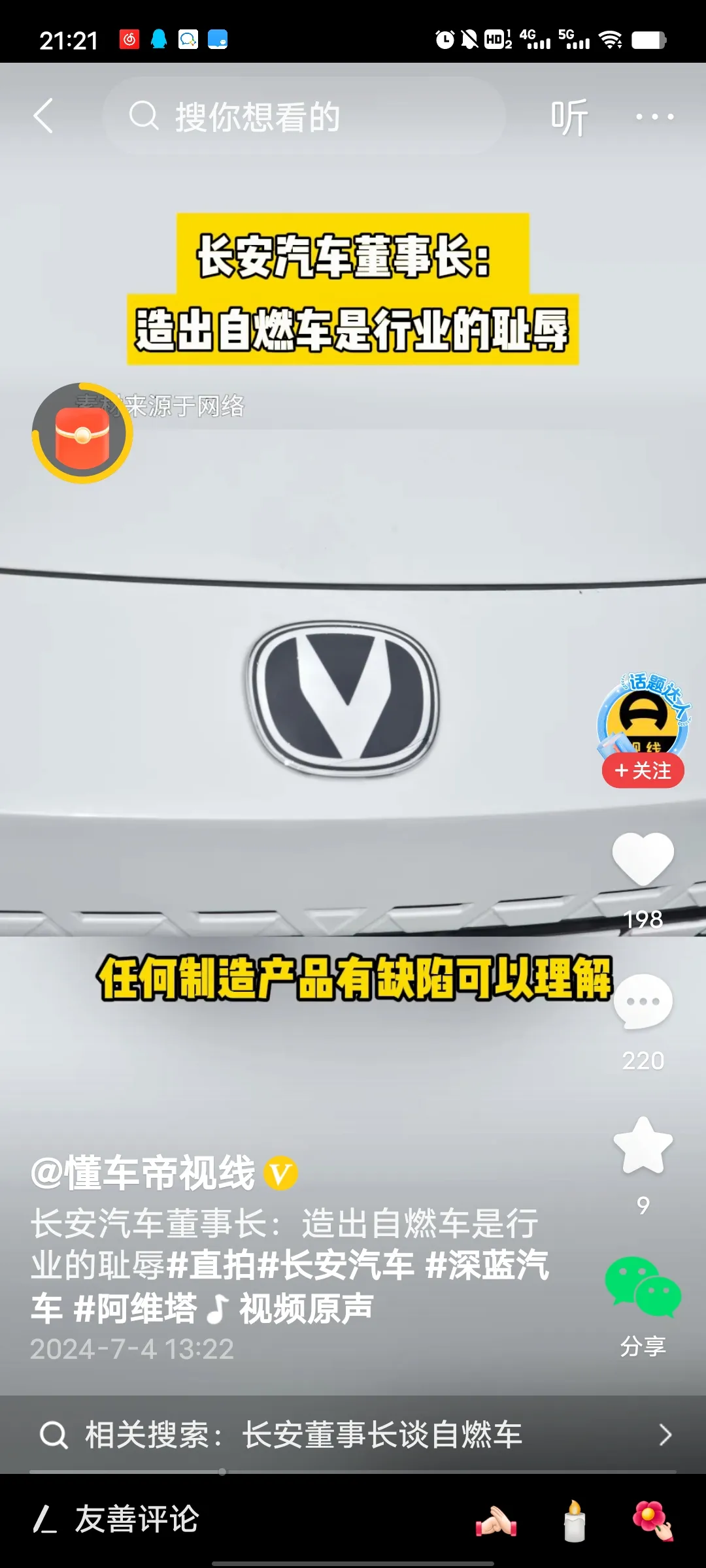
Task: Open the red envelope reward icon
Action: 82,434
